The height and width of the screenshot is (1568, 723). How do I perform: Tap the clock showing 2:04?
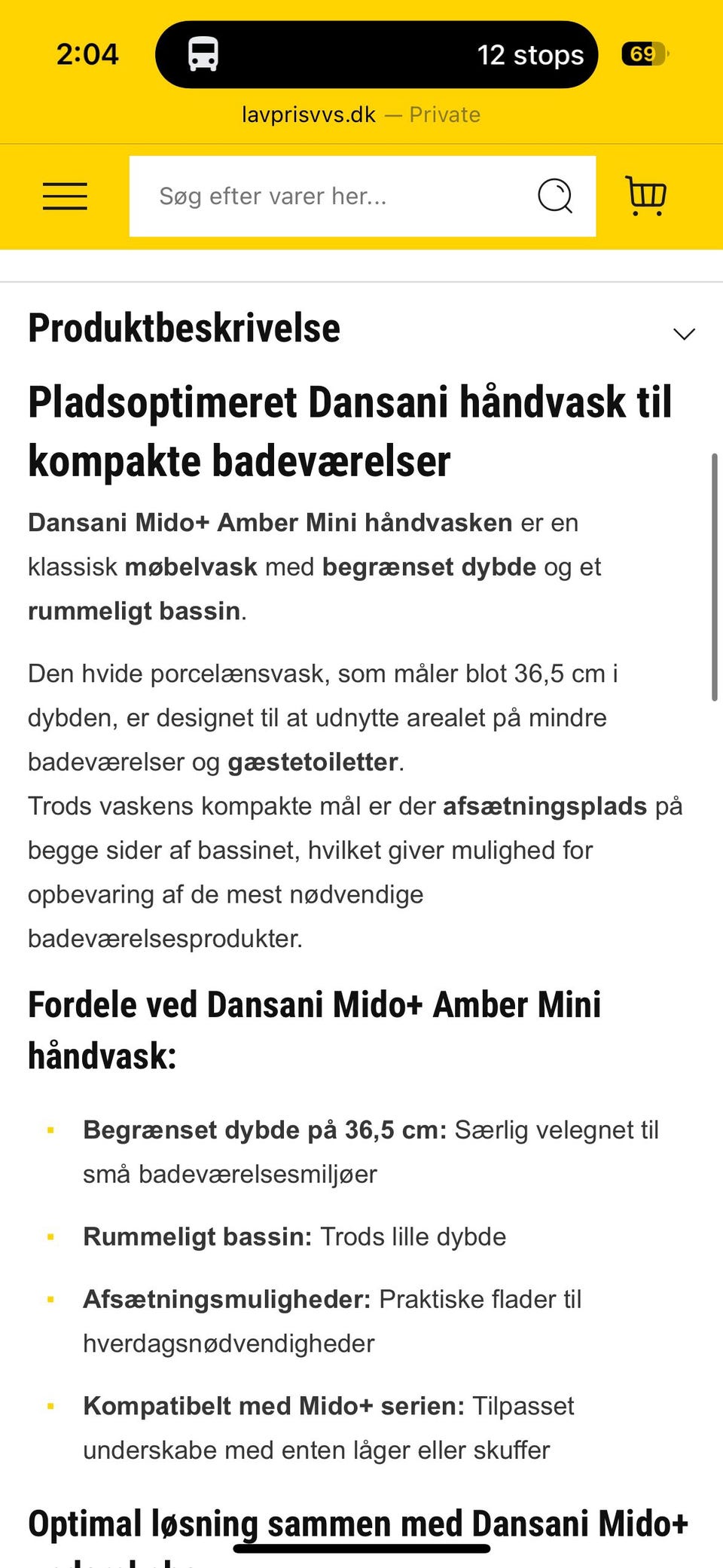(x=87, y=53)
